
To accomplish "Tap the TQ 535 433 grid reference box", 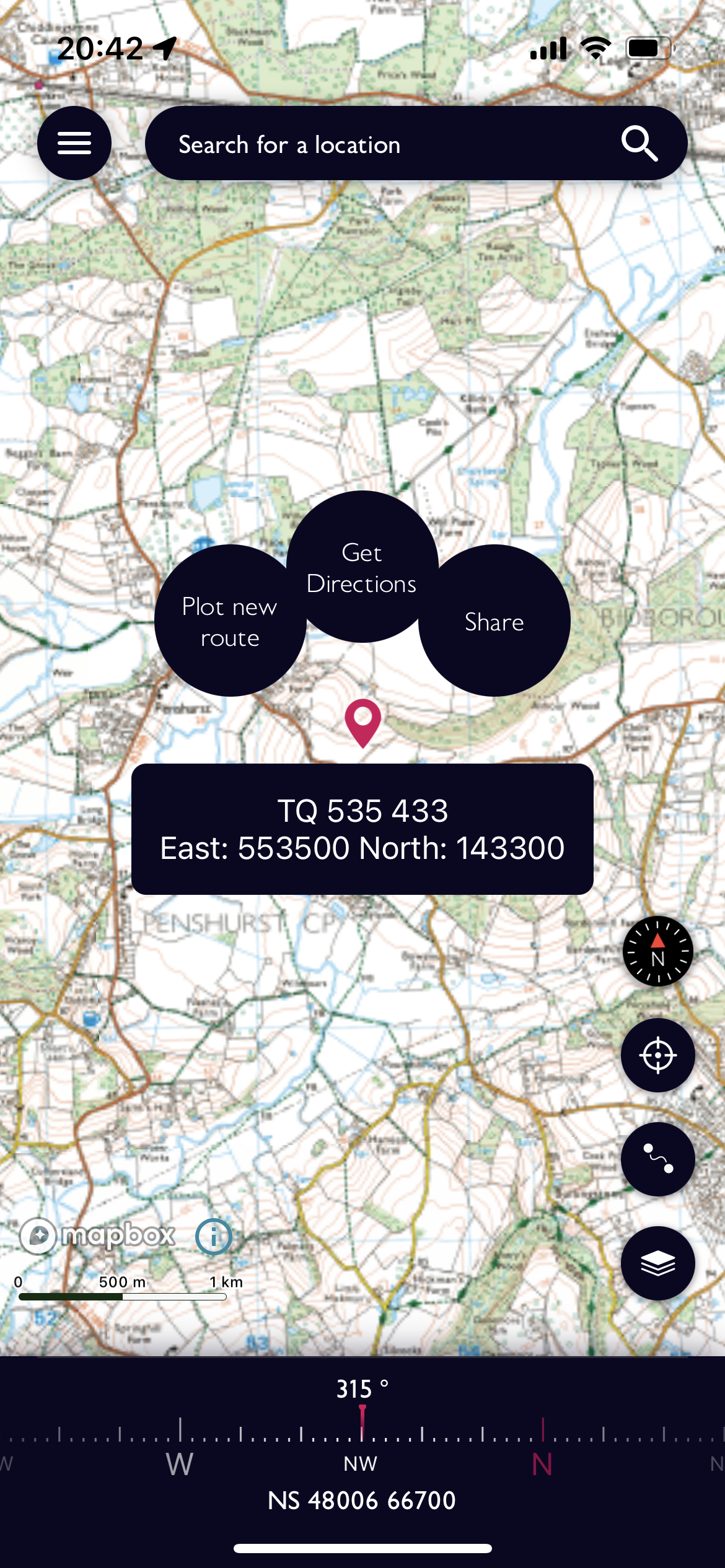I will (362, 829).
